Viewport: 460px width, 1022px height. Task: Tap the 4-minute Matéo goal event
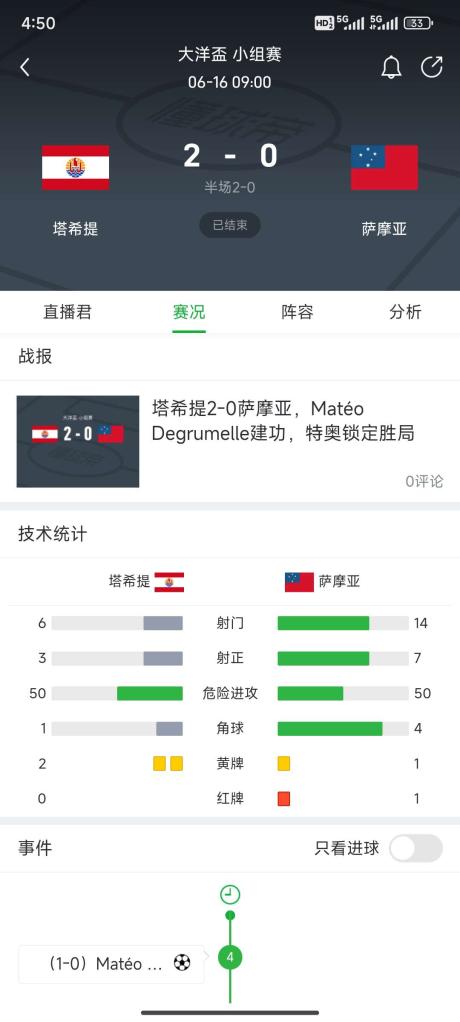click(x=111, y=963)
